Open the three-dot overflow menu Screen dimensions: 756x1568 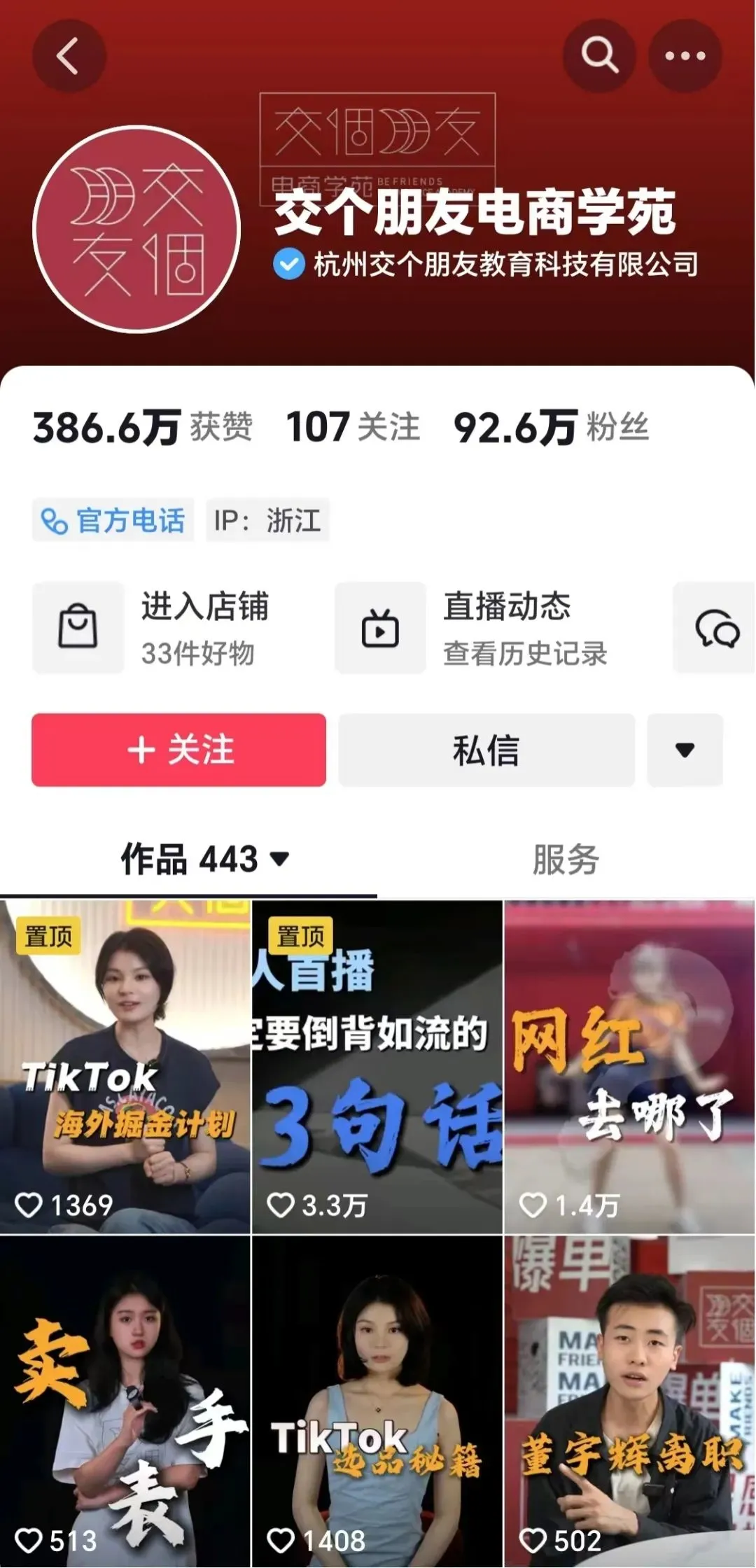point(685,56)
